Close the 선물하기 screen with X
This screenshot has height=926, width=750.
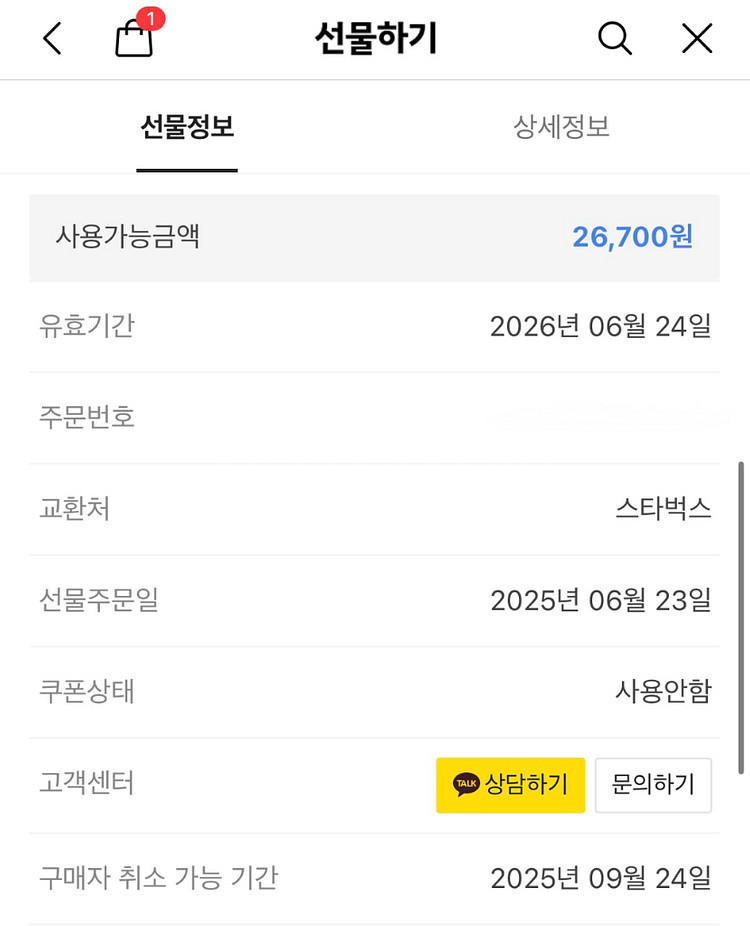696,39
